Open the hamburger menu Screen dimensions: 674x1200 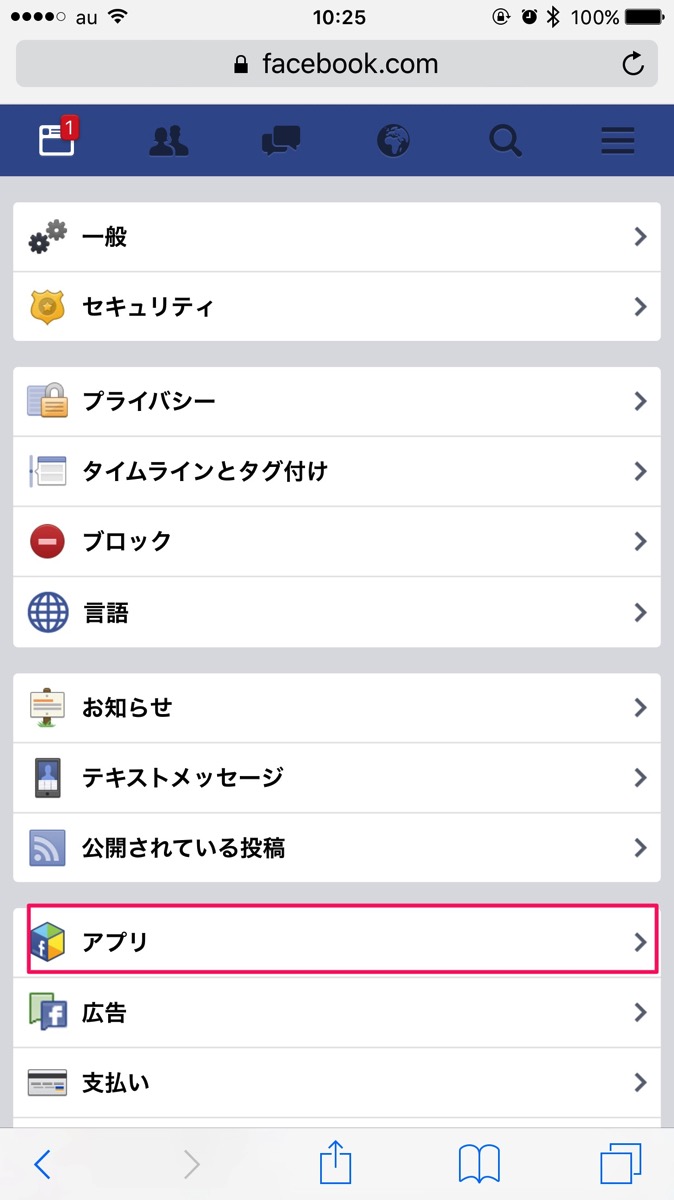(x=618, y=141)
